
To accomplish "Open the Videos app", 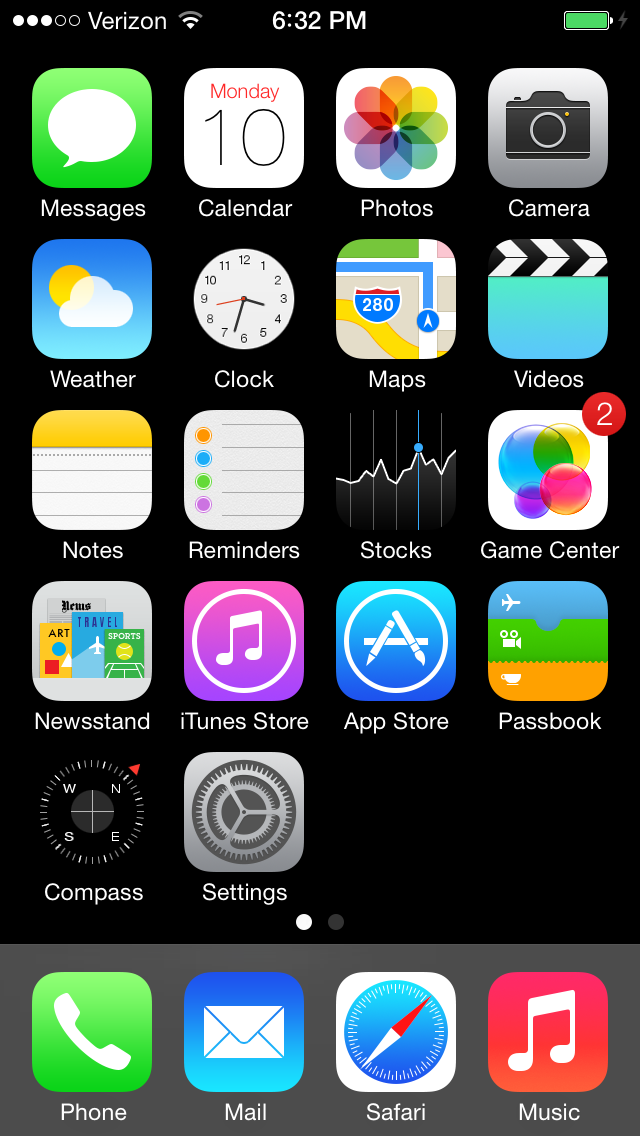I will (548, 299).
